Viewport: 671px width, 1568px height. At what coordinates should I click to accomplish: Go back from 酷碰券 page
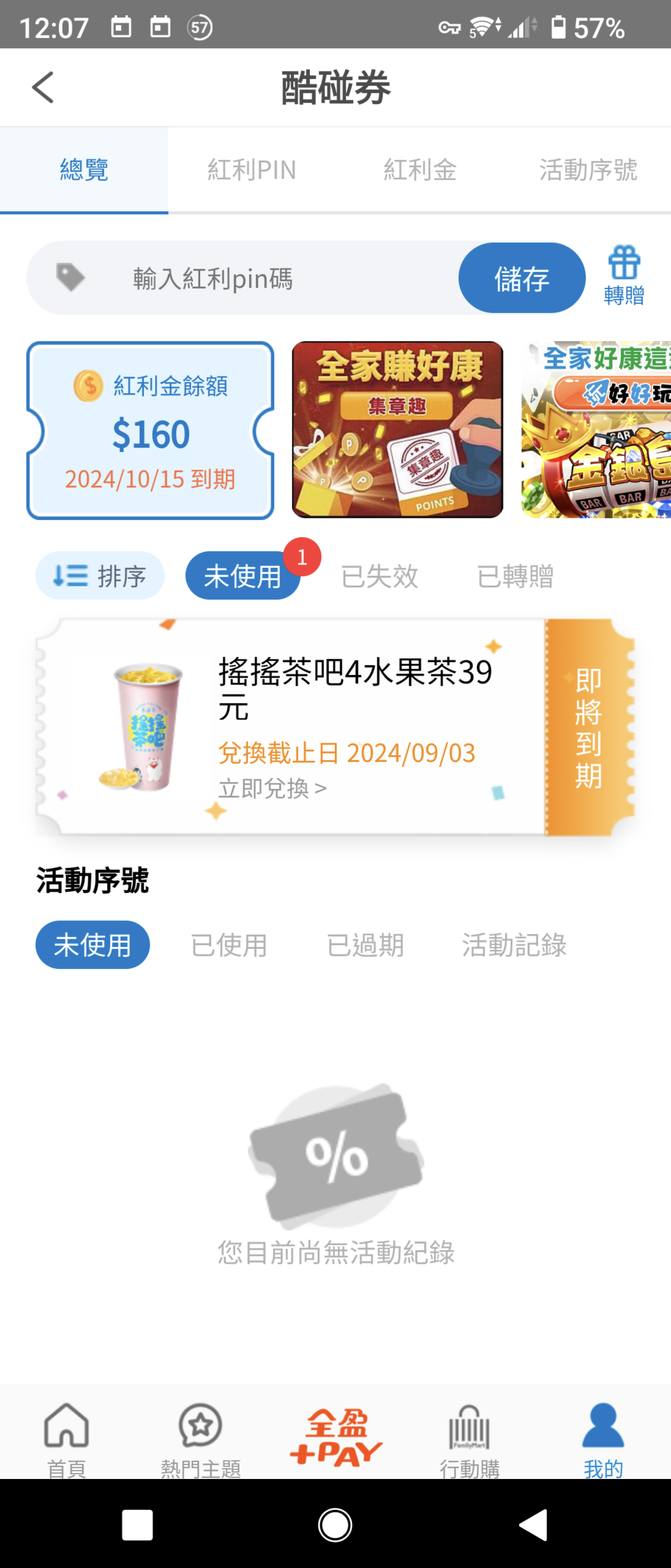pos(42,87)
